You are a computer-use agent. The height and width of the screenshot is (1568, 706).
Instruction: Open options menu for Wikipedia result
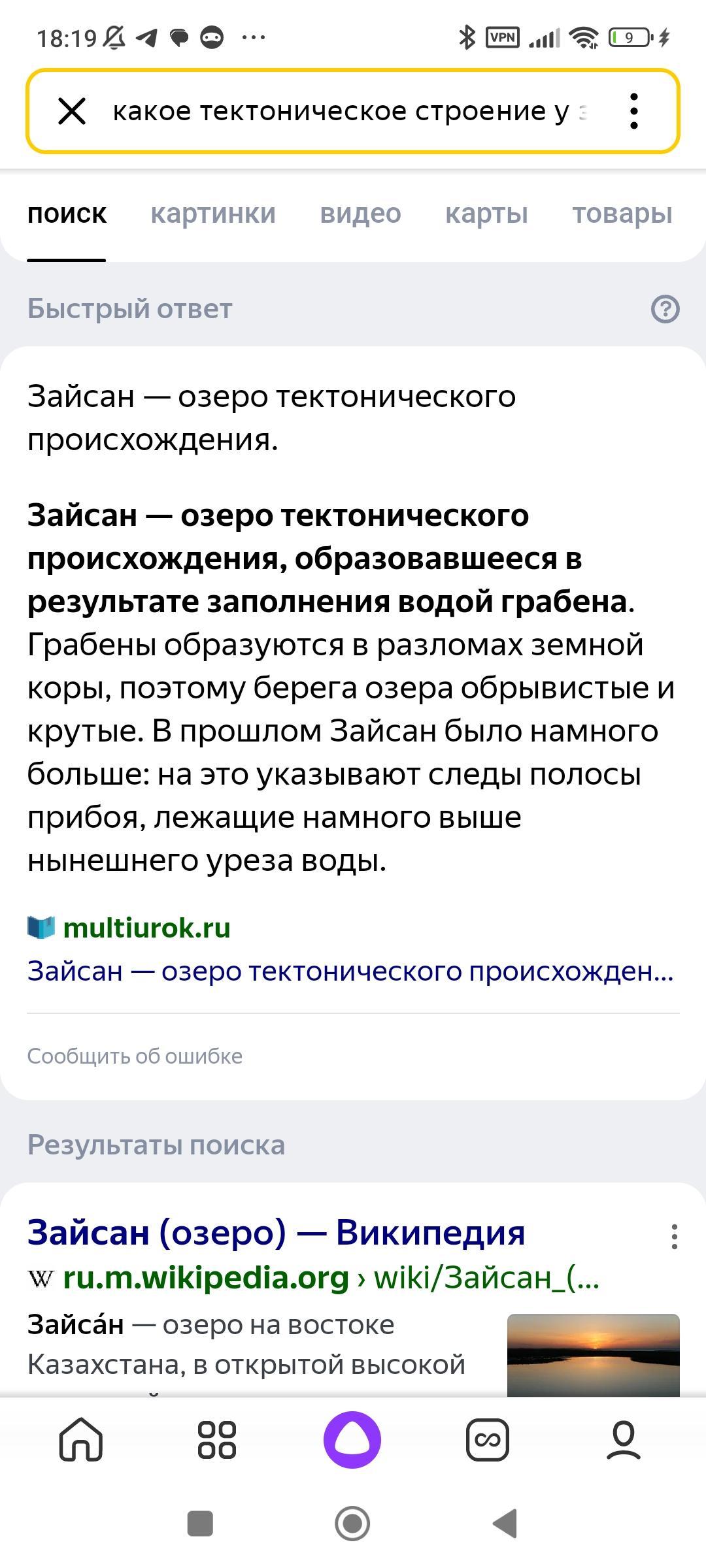[674, 1237]
